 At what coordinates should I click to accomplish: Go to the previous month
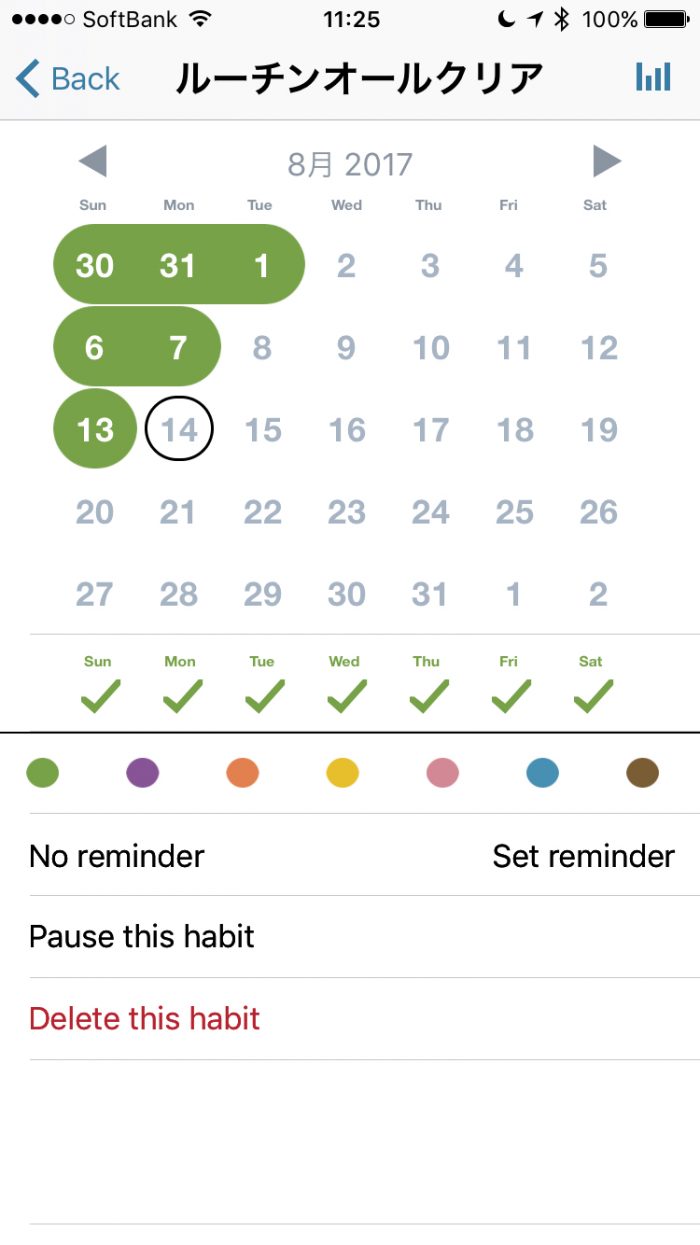point(92,161)
